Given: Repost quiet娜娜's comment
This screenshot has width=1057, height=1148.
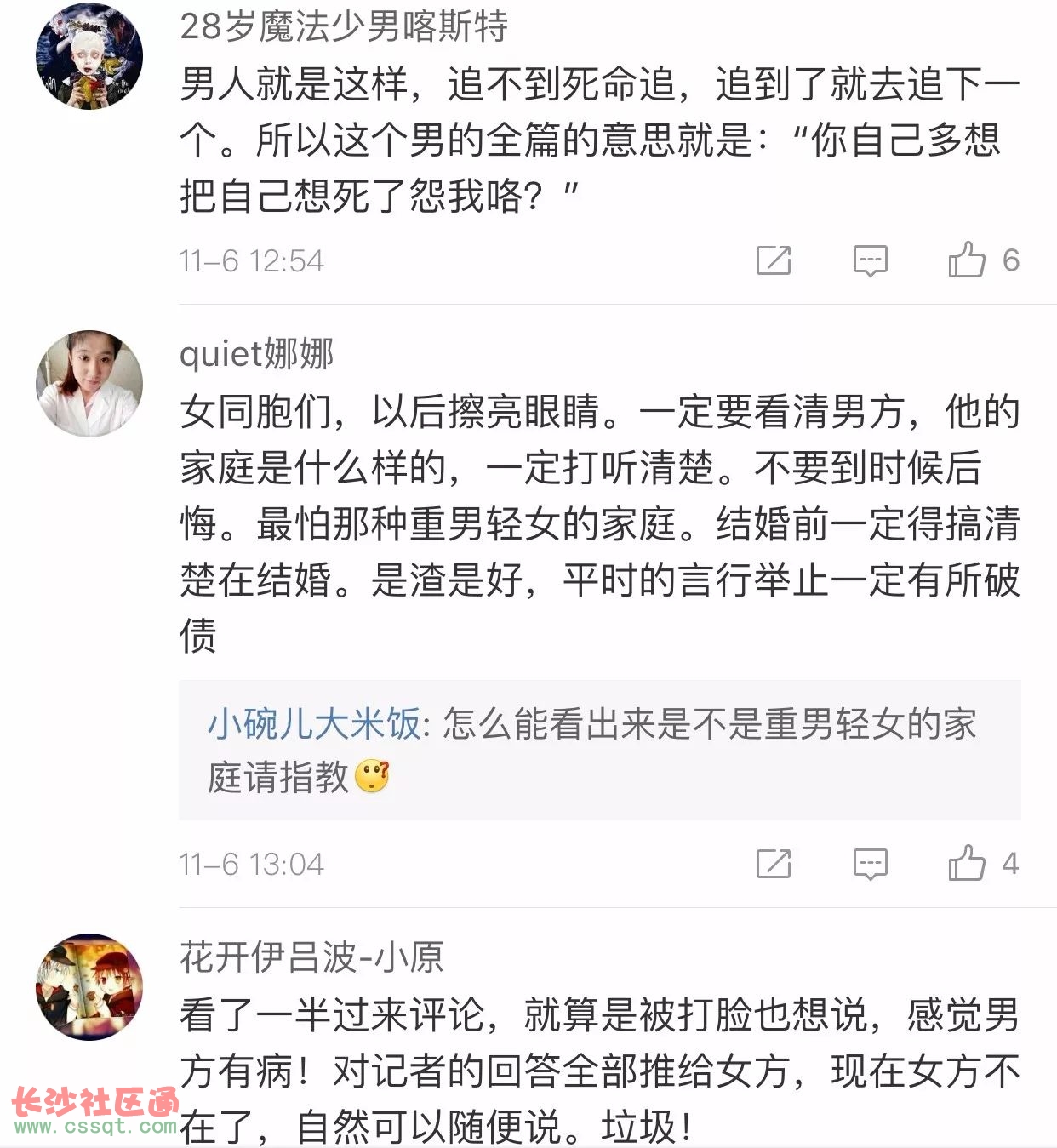Looking at the screenshot, I should (x=774, y=864).
